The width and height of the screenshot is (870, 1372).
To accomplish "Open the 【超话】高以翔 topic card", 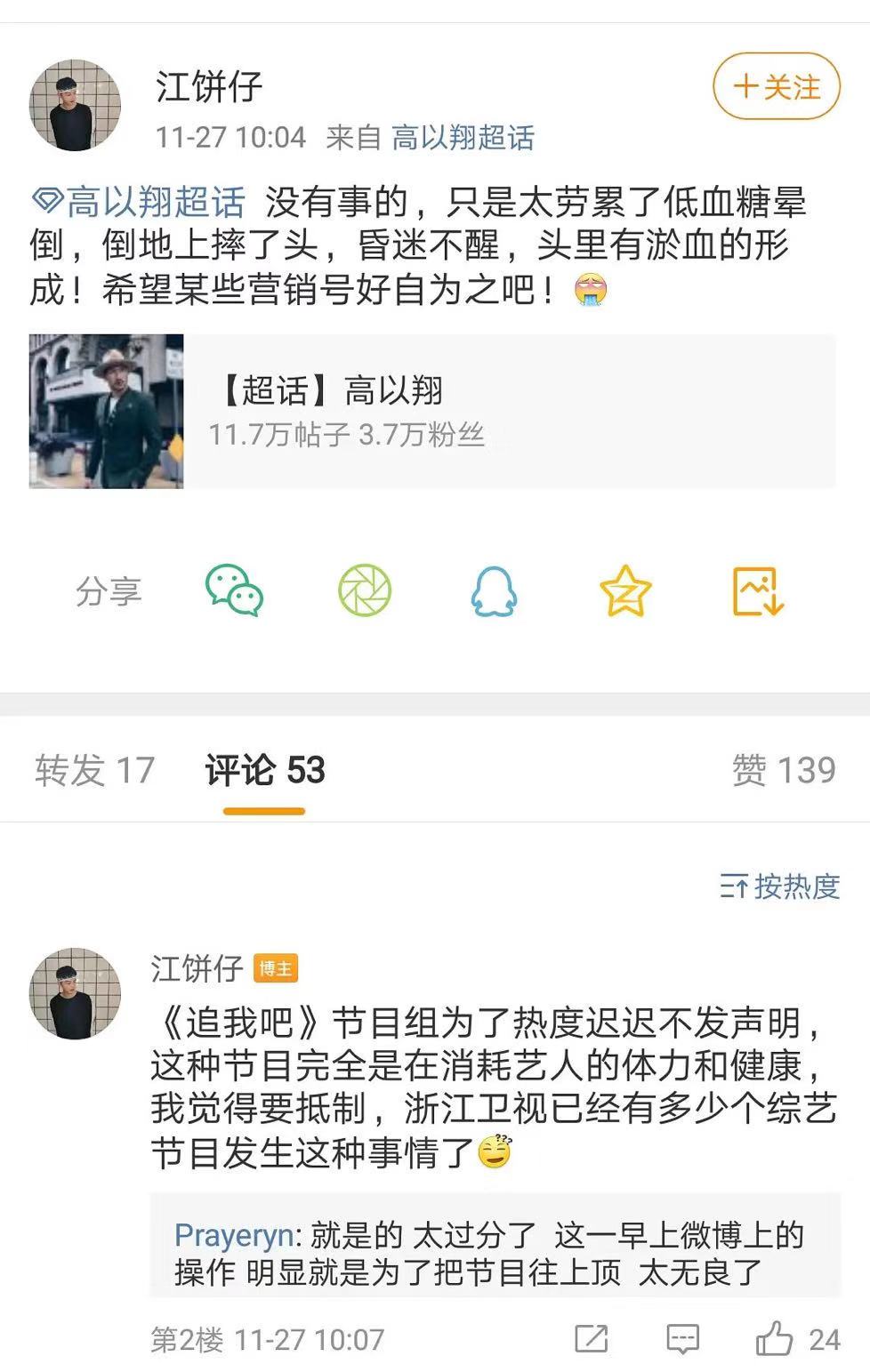I will (431, 411).
